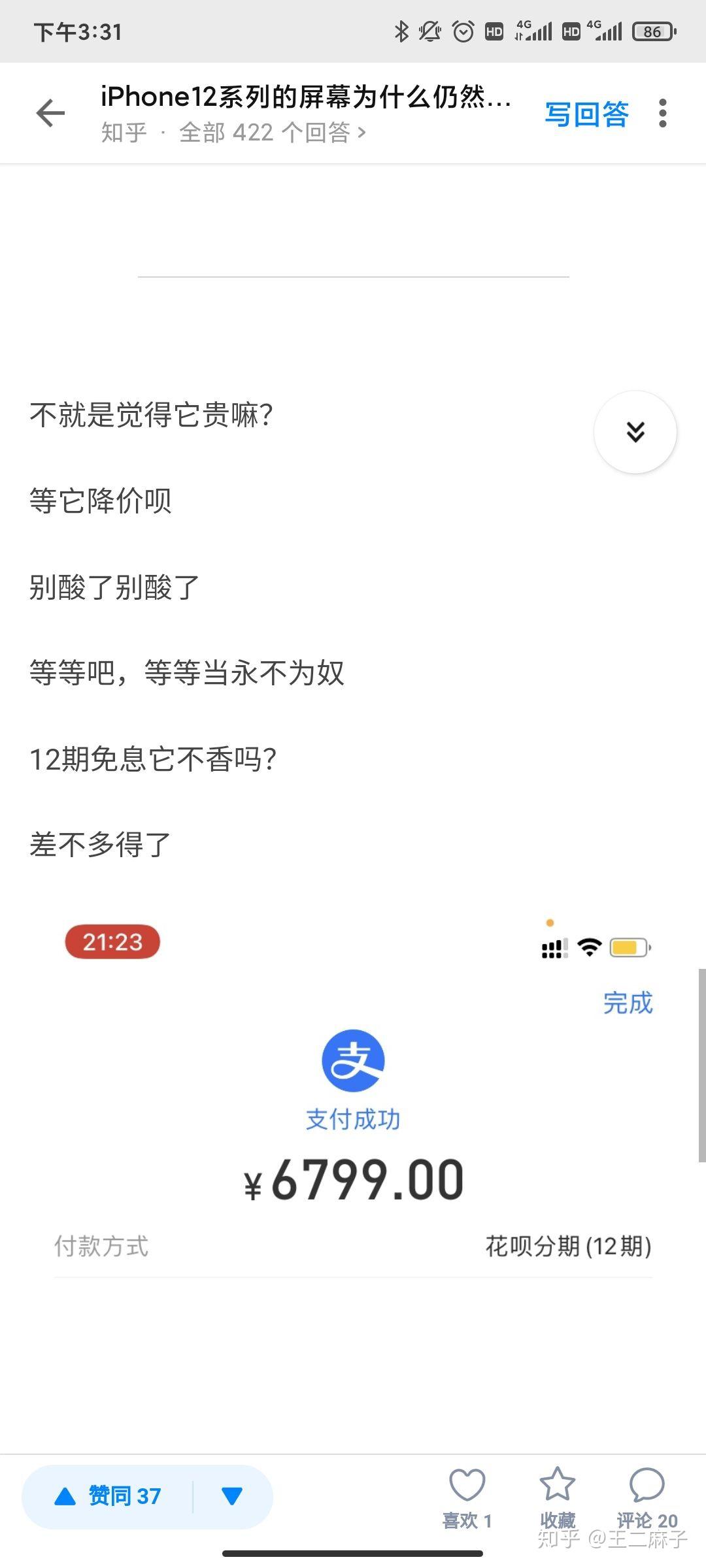
Task: Tap the heart icon to like answer
Action: 467,1482
